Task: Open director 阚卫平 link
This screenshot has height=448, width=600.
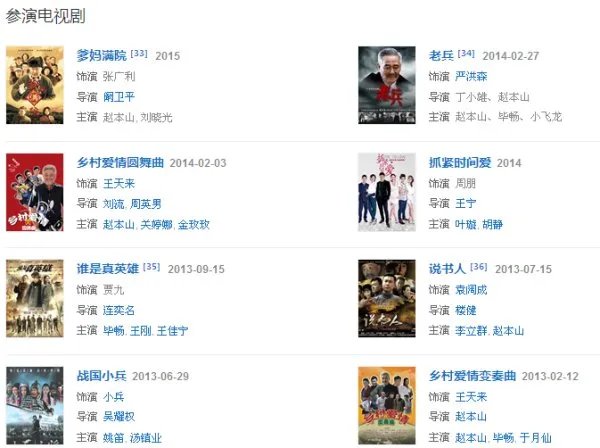Action: [118, 97]
